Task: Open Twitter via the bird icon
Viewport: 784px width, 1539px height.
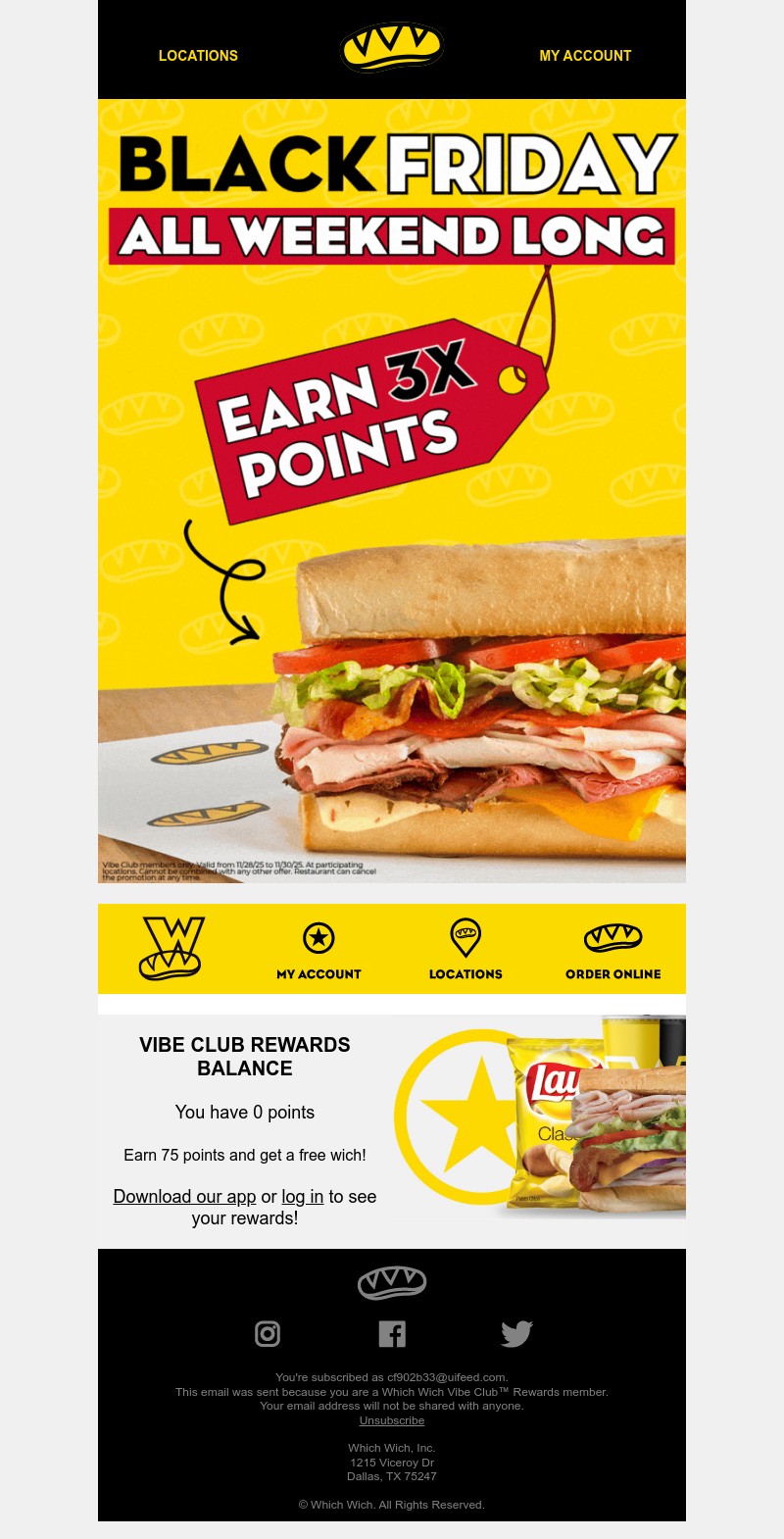Action: [516, 1334]
